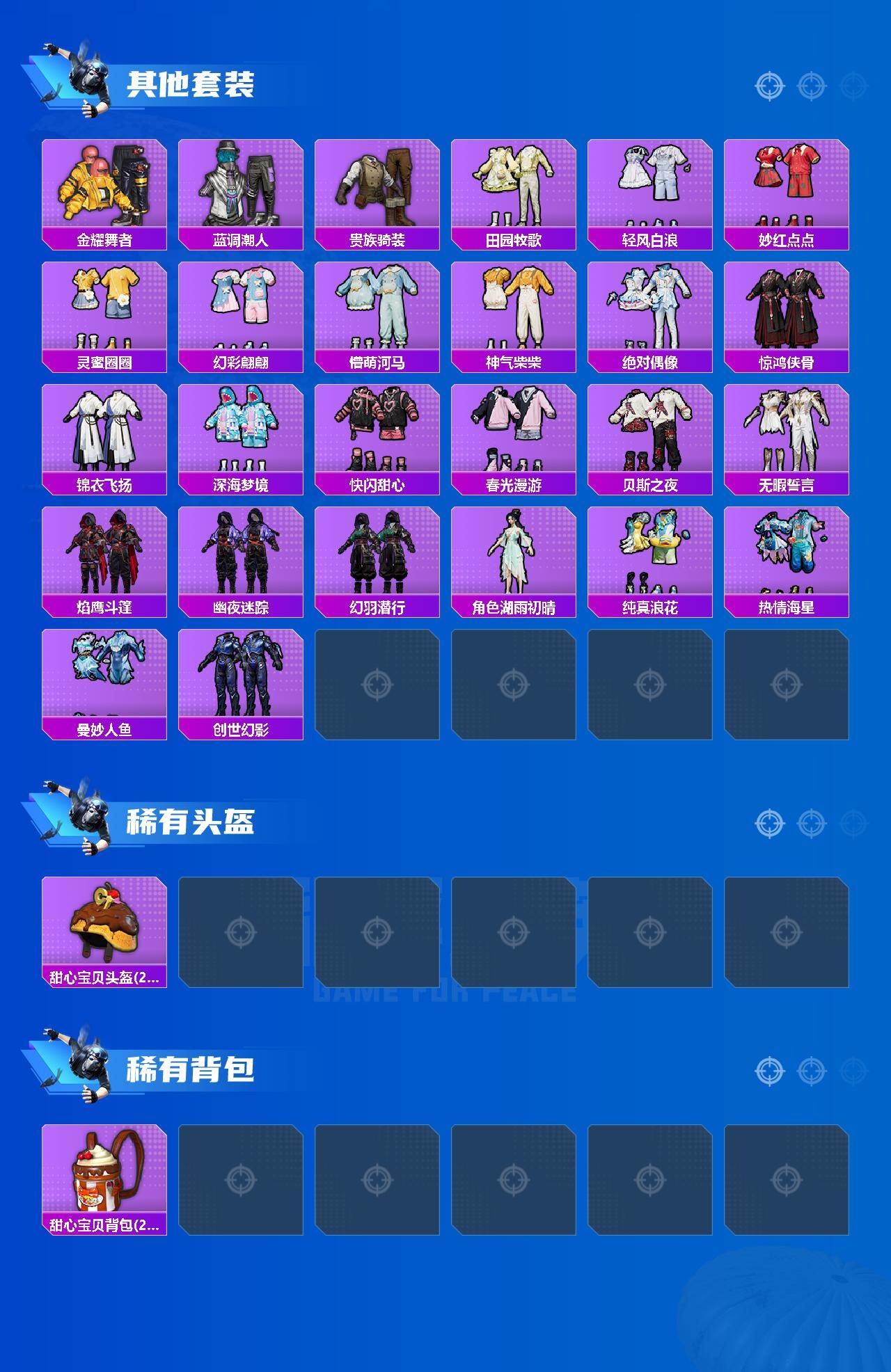Click the 惊鸿侠骨 label below the outfit

787,361
